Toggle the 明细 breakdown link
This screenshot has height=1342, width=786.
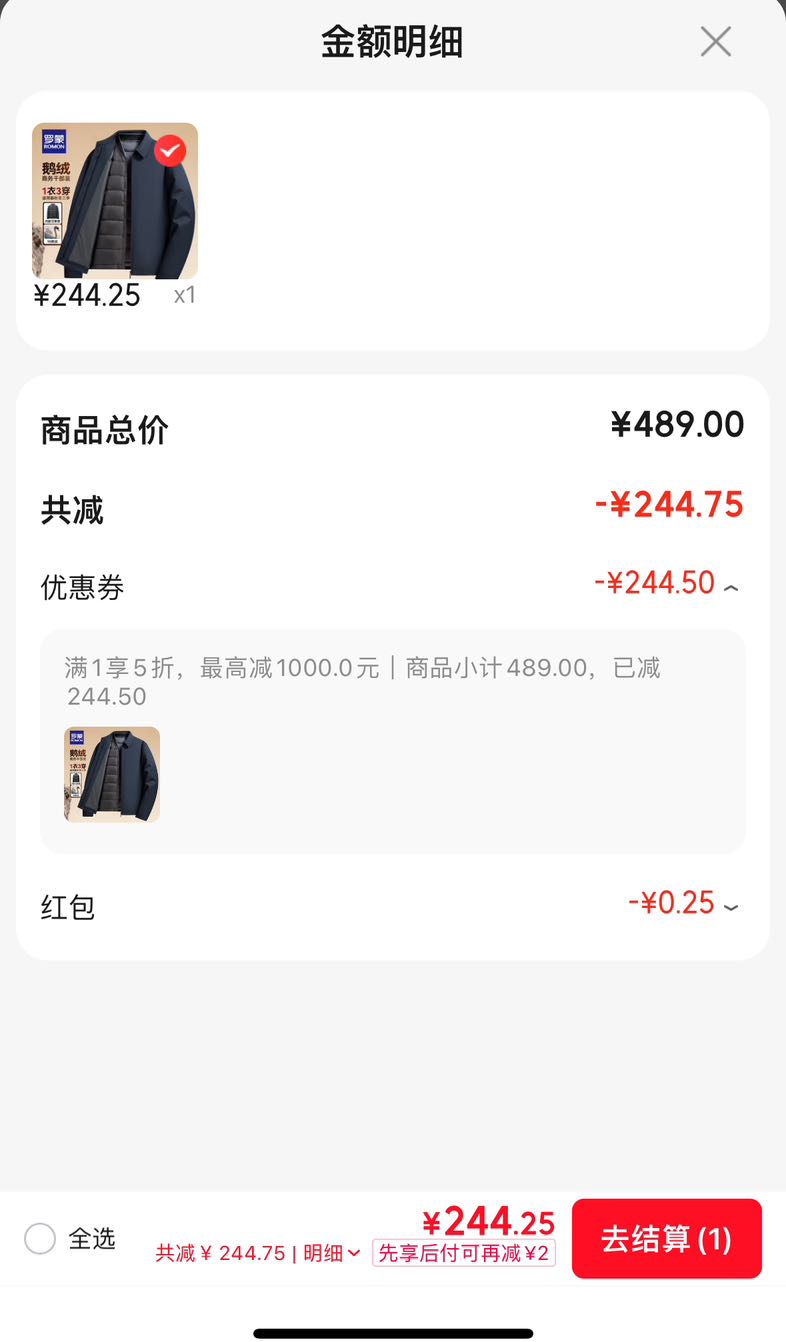click(331, 1253)
